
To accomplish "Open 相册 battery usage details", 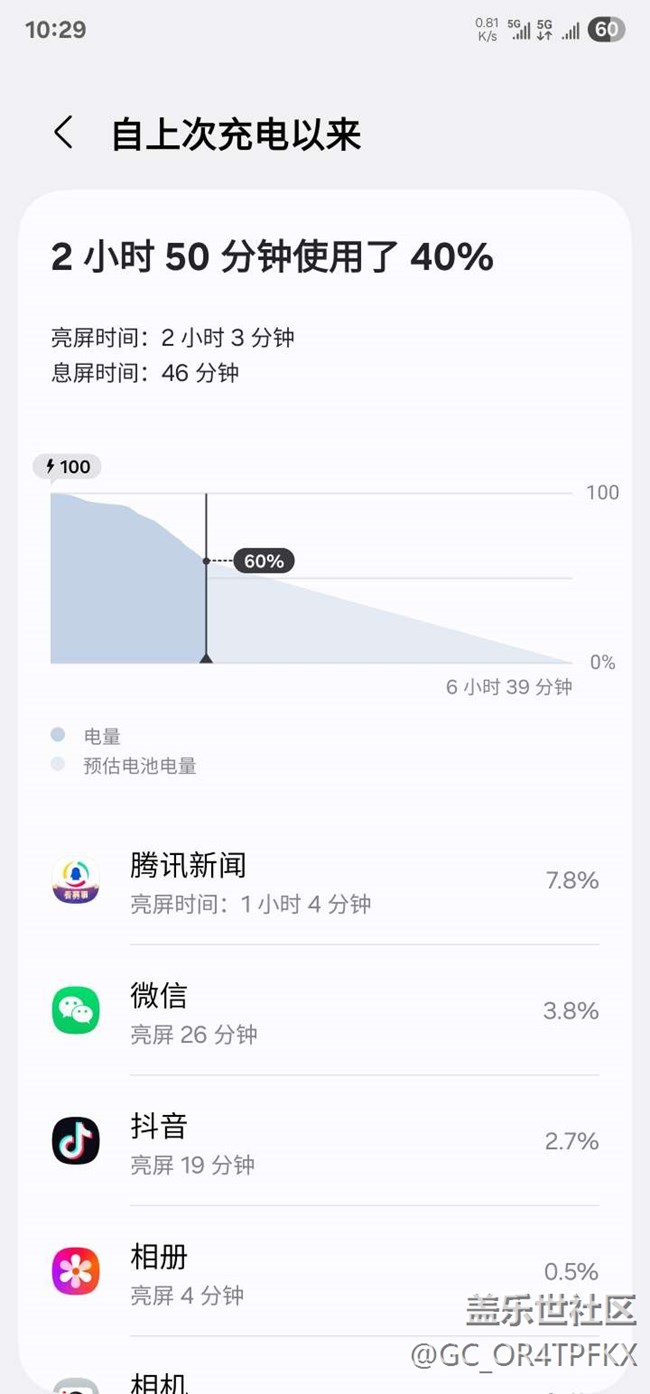I will pos(325,1272).
